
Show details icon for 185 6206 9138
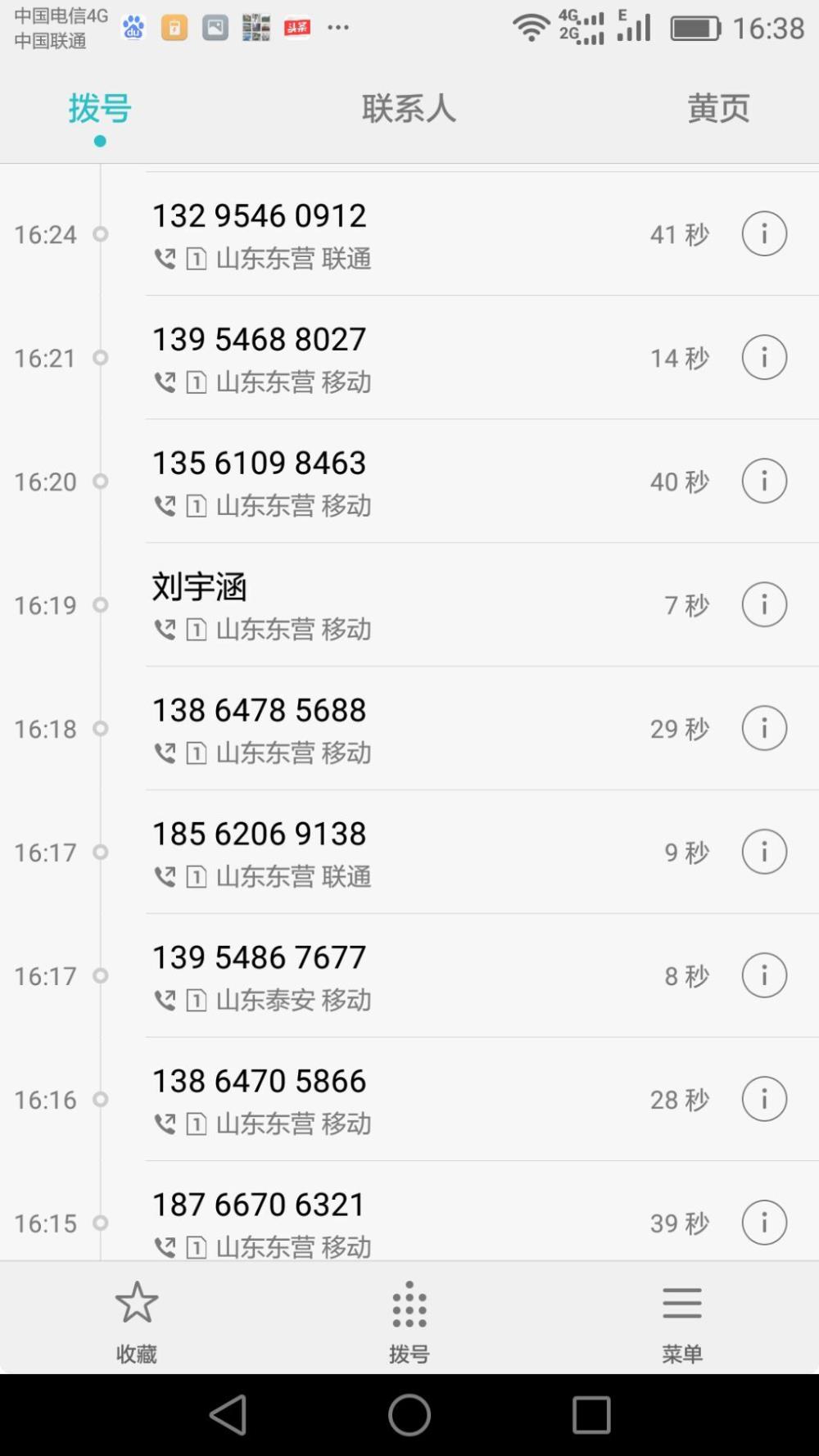764,852
